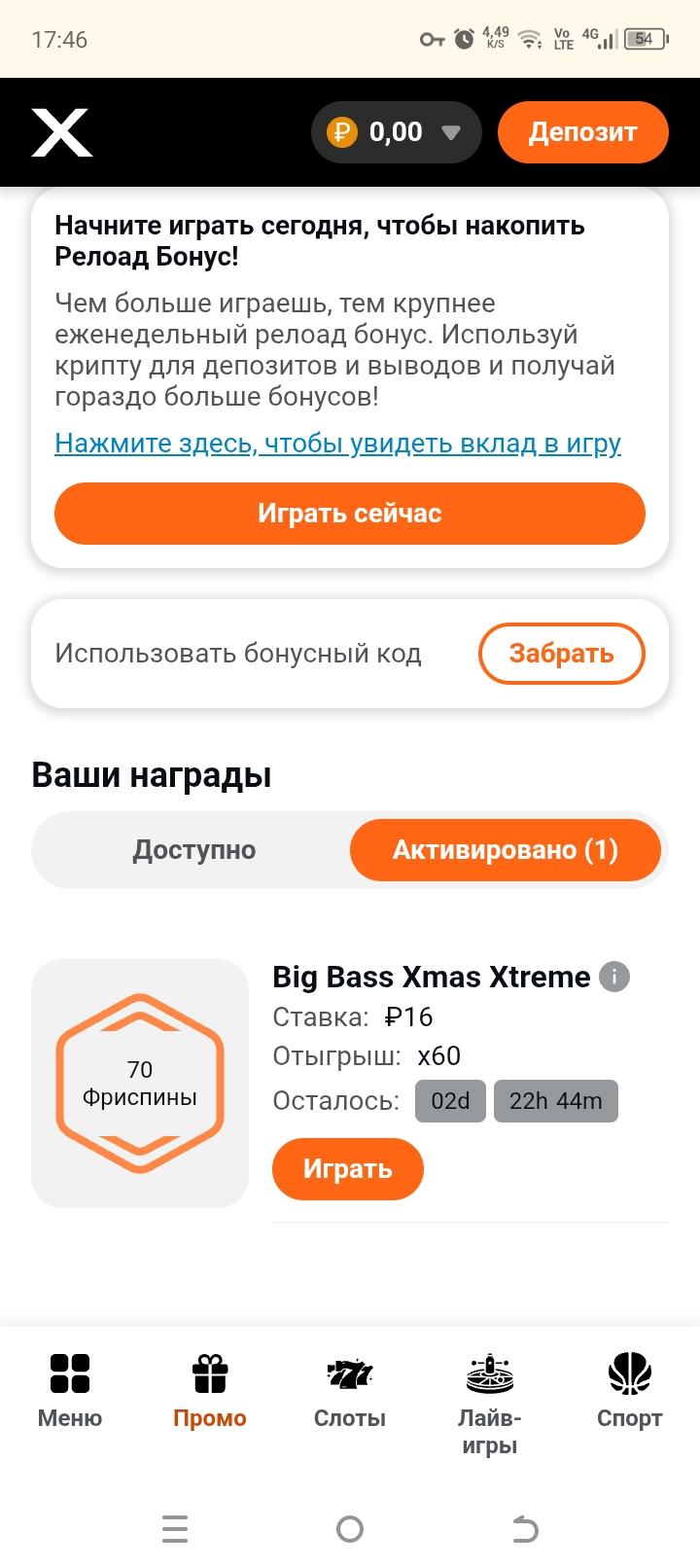Expand the ruble balance dropdown
Image resolution: width=700 pixels, height=1568 pixels.
[x=450, y=132]
